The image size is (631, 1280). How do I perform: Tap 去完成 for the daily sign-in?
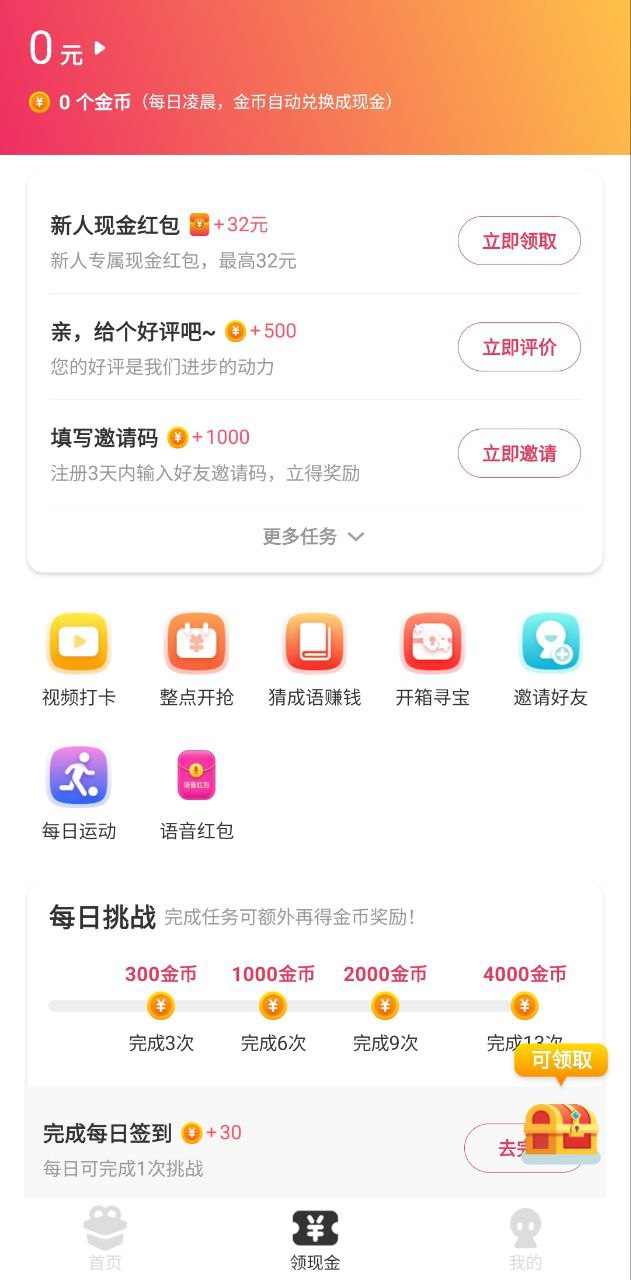495,1148
